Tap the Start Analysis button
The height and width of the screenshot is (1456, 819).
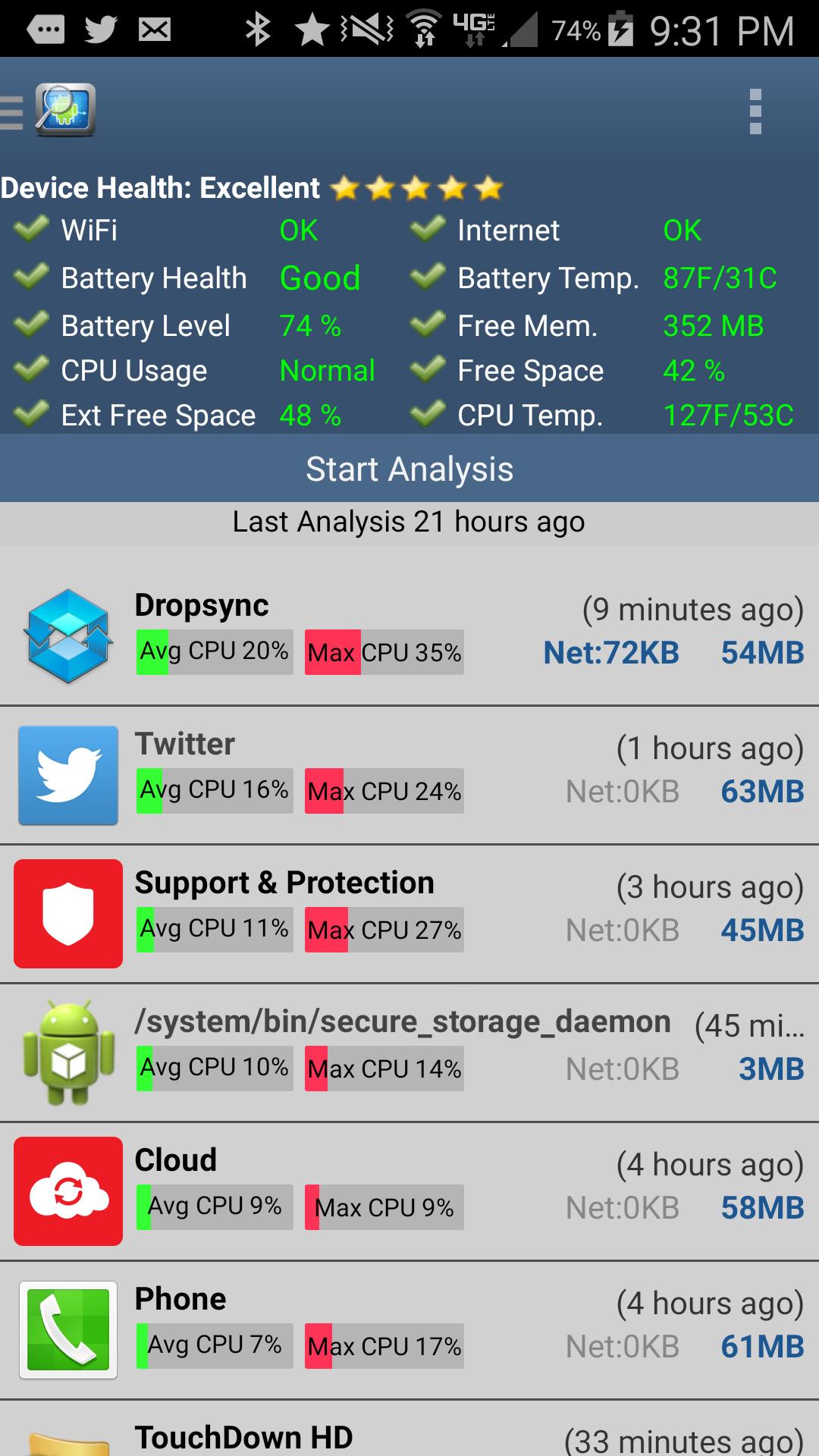coord(409,469)
